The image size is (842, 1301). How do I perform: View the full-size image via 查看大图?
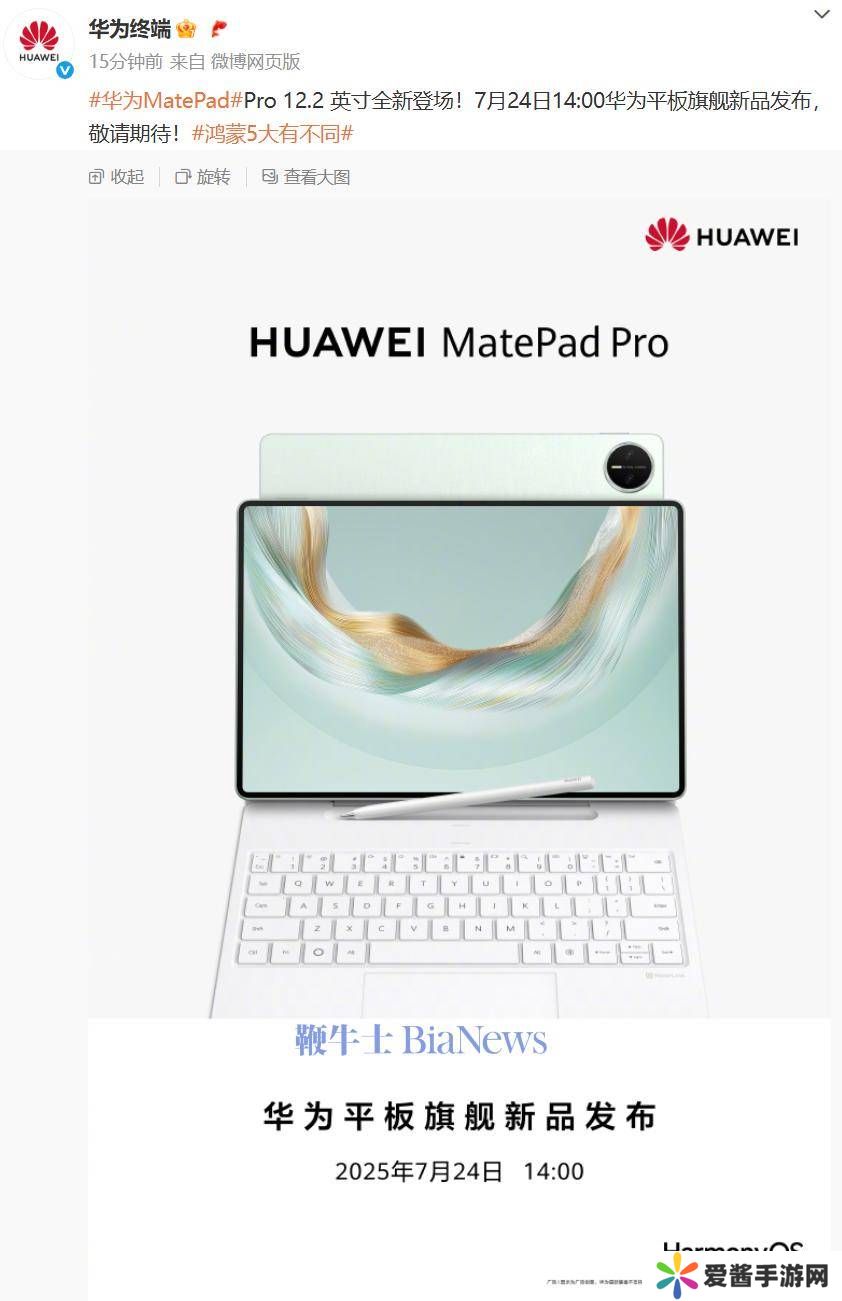(306, 177)
